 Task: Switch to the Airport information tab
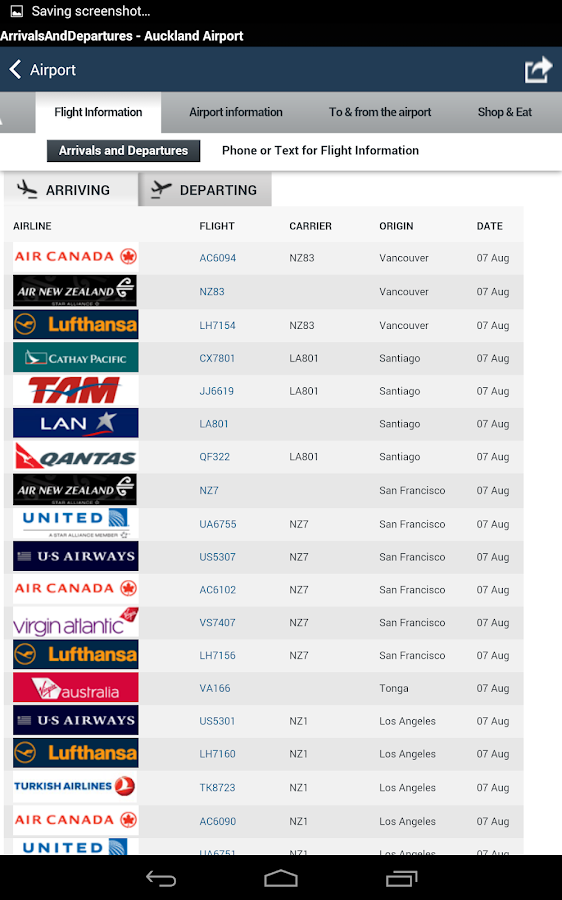[x=236, y=112]
